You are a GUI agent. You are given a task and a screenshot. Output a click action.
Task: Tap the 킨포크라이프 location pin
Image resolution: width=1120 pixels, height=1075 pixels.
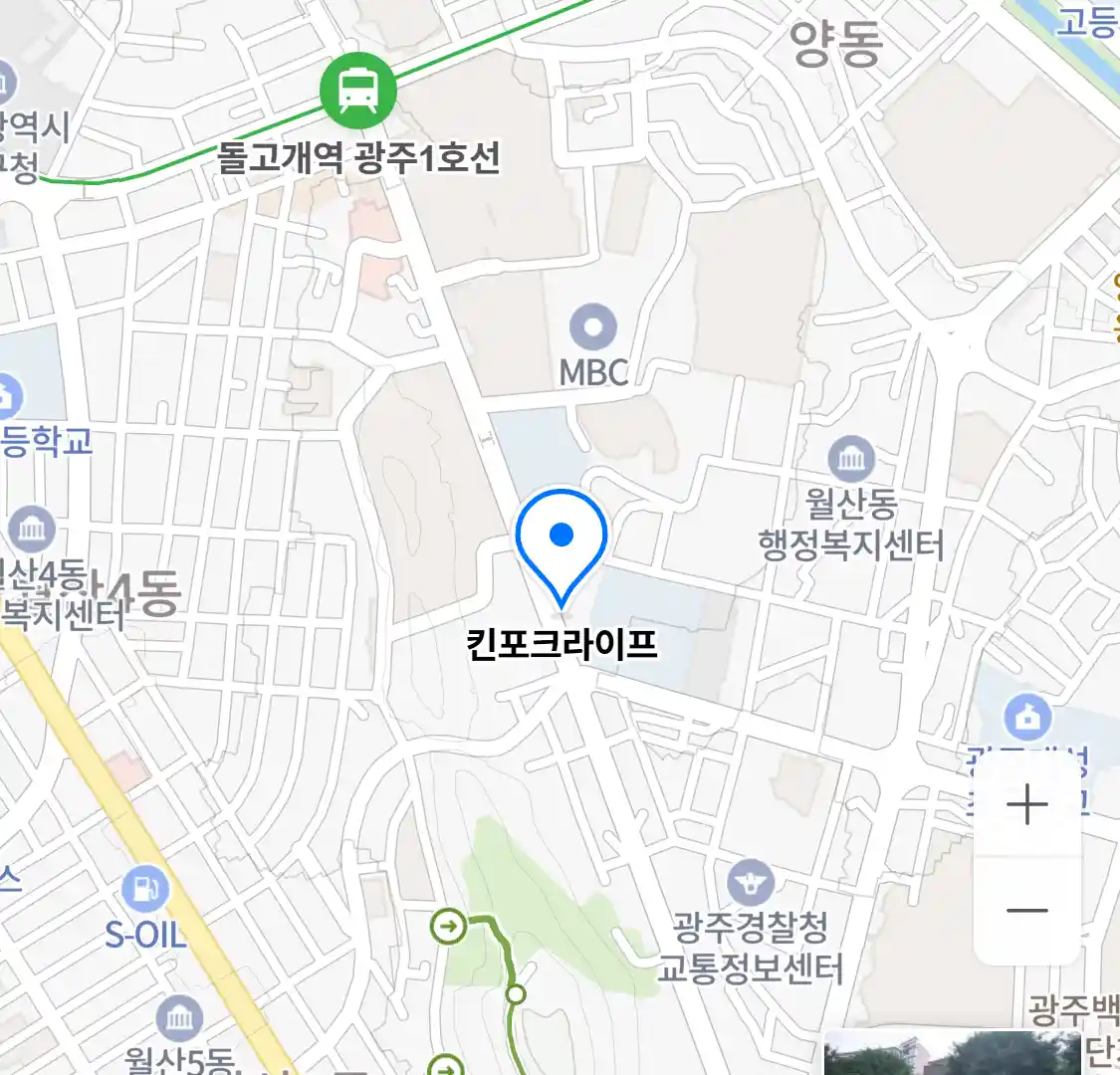pyautogui.click(x=561, y=542)
